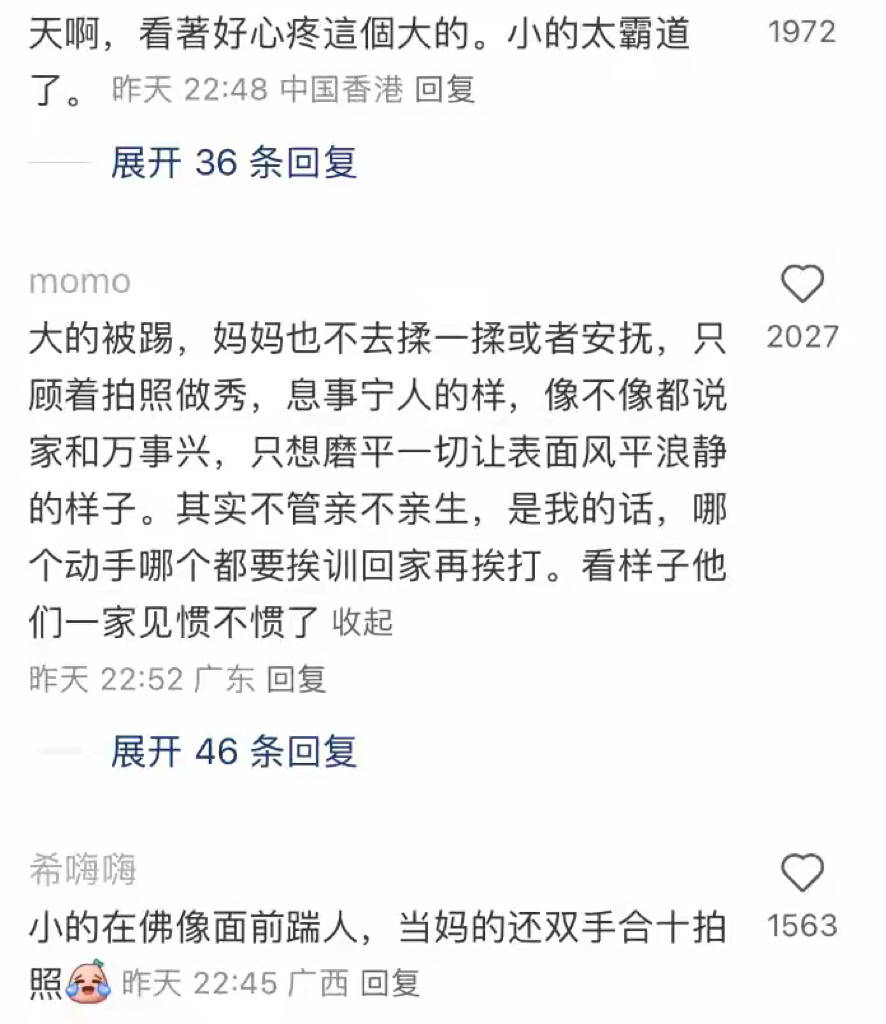
Task: Reply to 希嗨嗨's comment from 广西
Action: [x=389, y=984]
